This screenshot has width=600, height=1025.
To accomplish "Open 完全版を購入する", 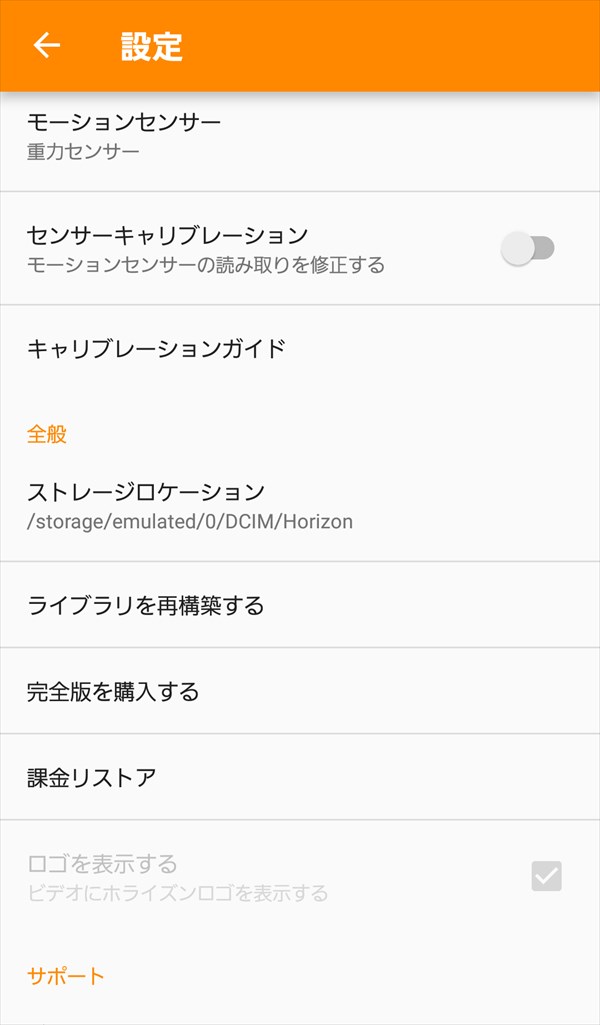I will (300, 691).
